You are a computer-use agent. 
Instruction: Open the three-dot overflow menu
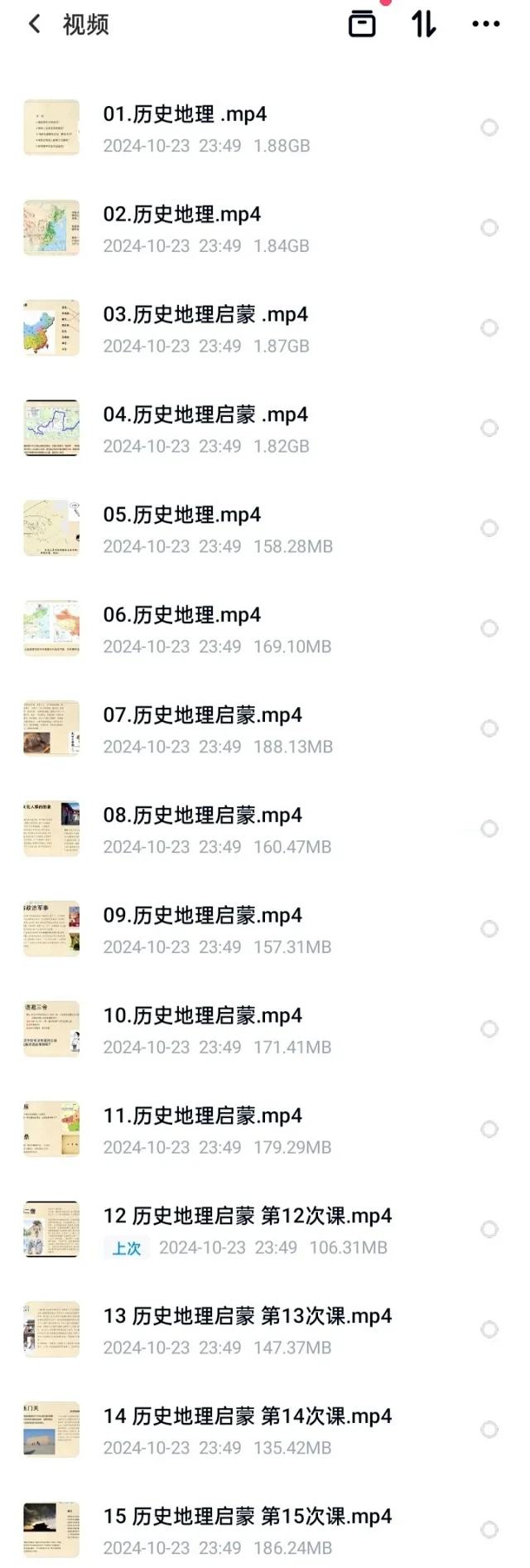pos(485,24)
